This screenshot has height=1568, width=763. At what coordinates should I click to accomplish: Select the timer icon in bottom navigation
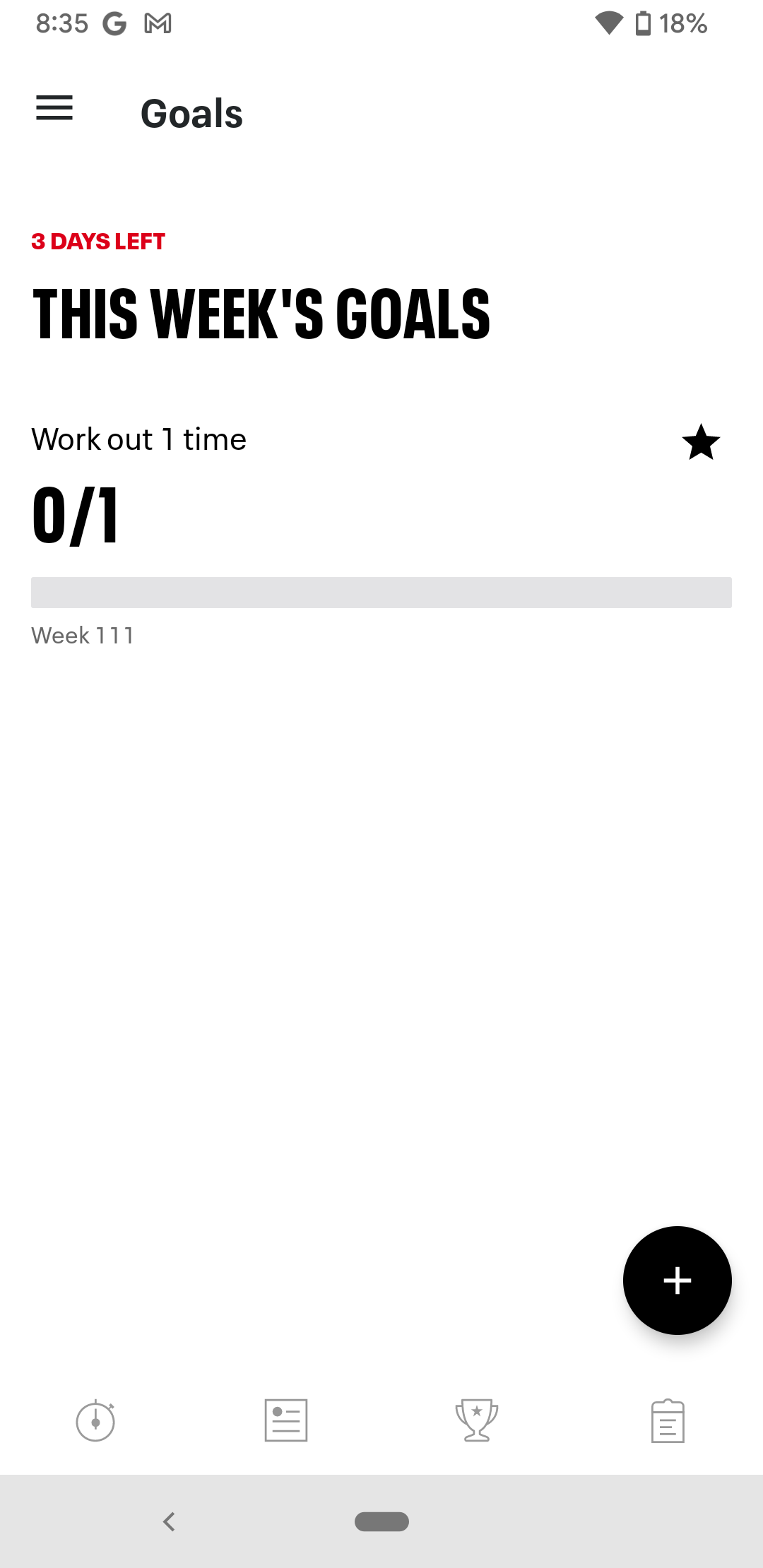(x=95, y=1420)
